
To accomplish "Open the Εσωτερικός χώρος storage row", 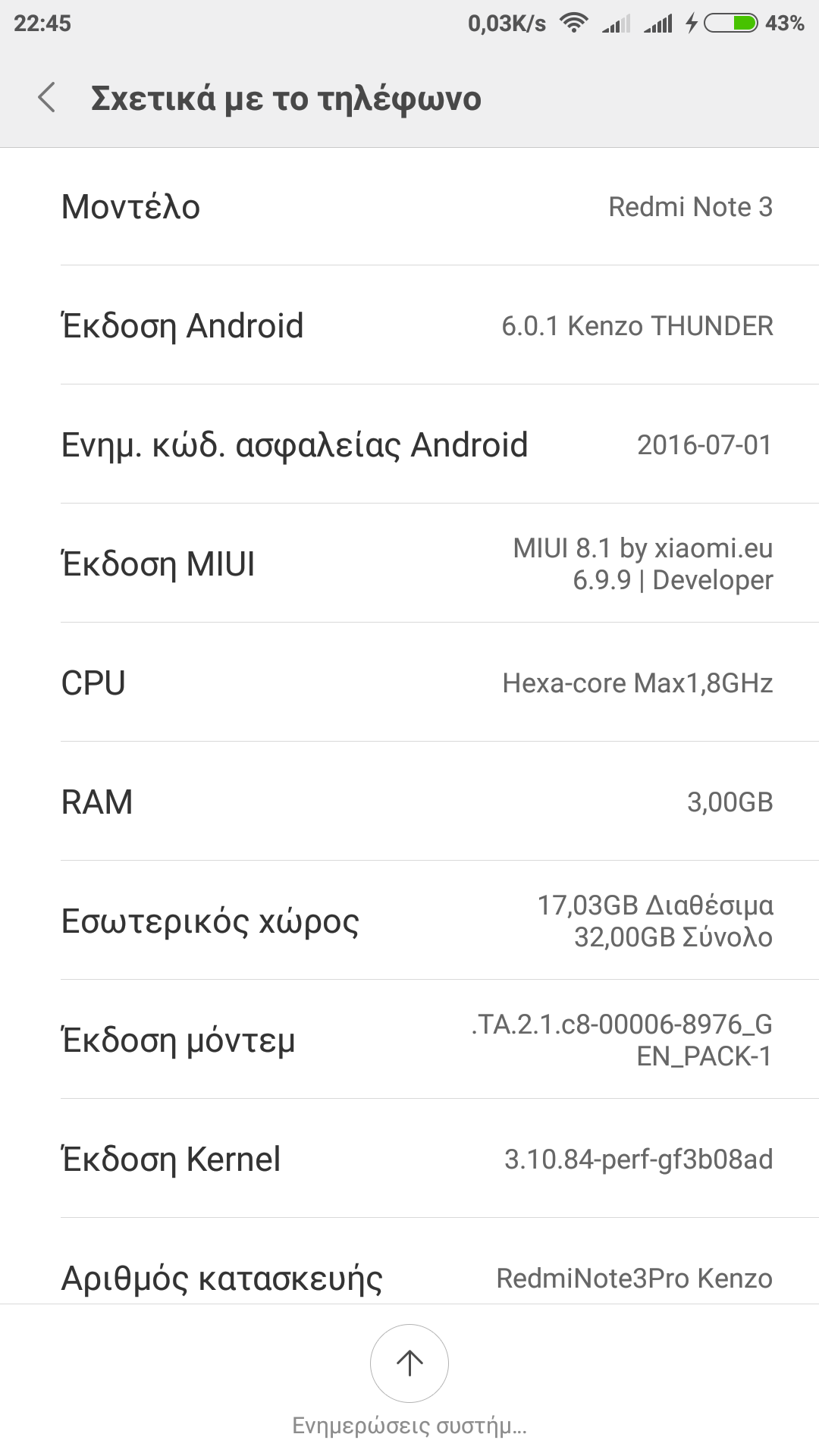I will pyautogui.click(x=409, y=921).
